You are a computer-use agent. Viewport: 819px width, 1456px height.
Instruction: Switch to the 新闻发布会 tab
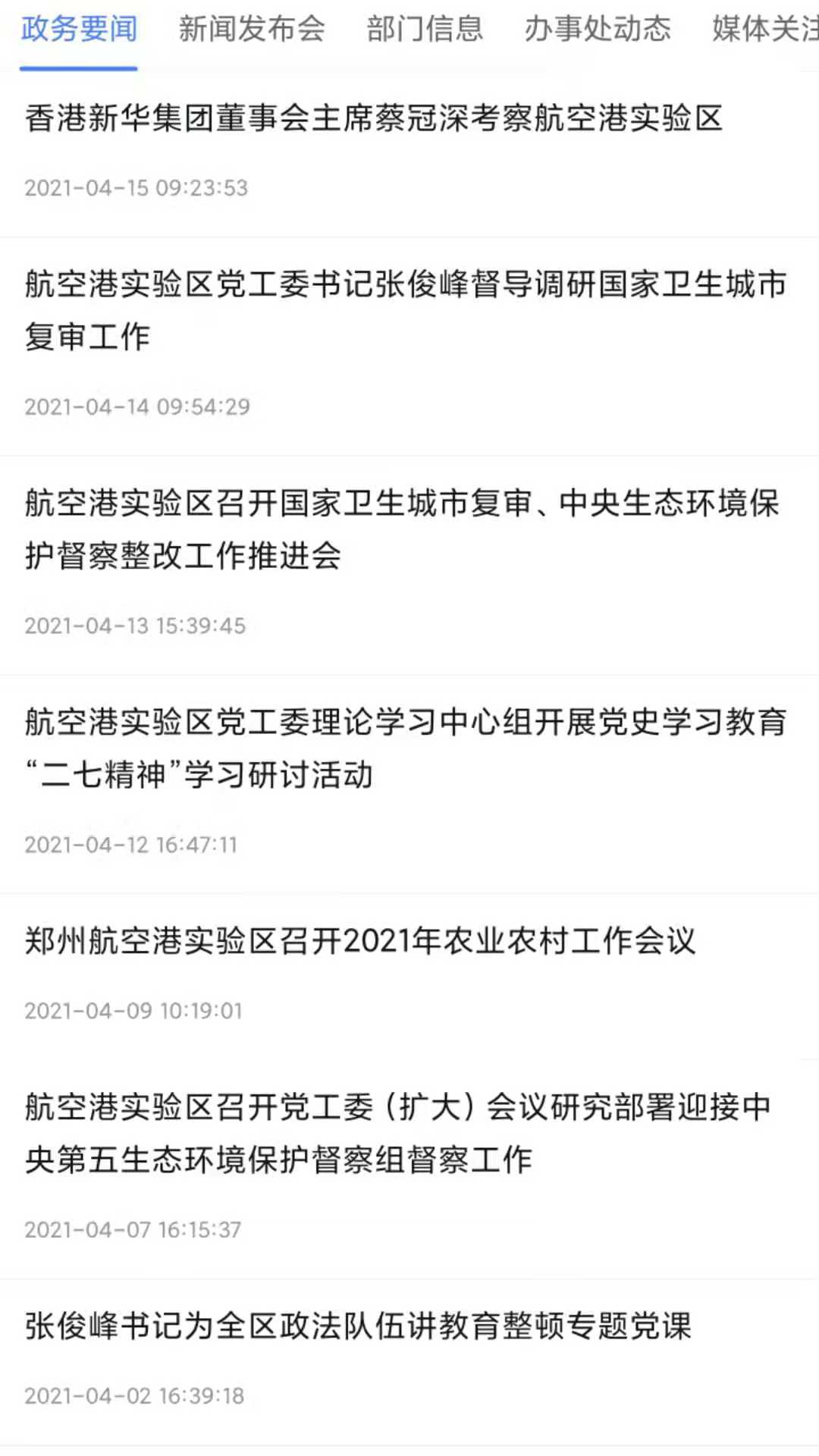coord(252,30)
